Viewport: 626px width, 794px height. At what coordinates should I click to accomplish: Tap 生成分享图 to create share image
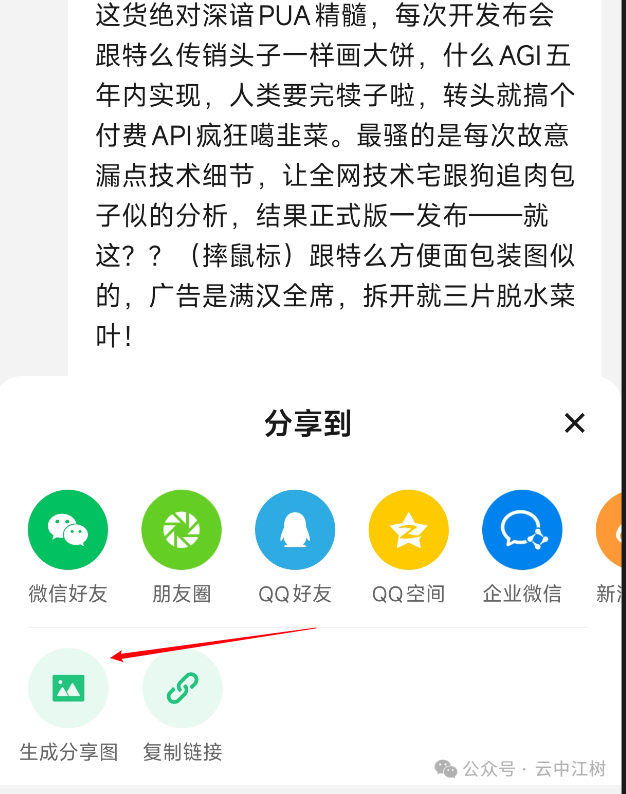point(68,688)
